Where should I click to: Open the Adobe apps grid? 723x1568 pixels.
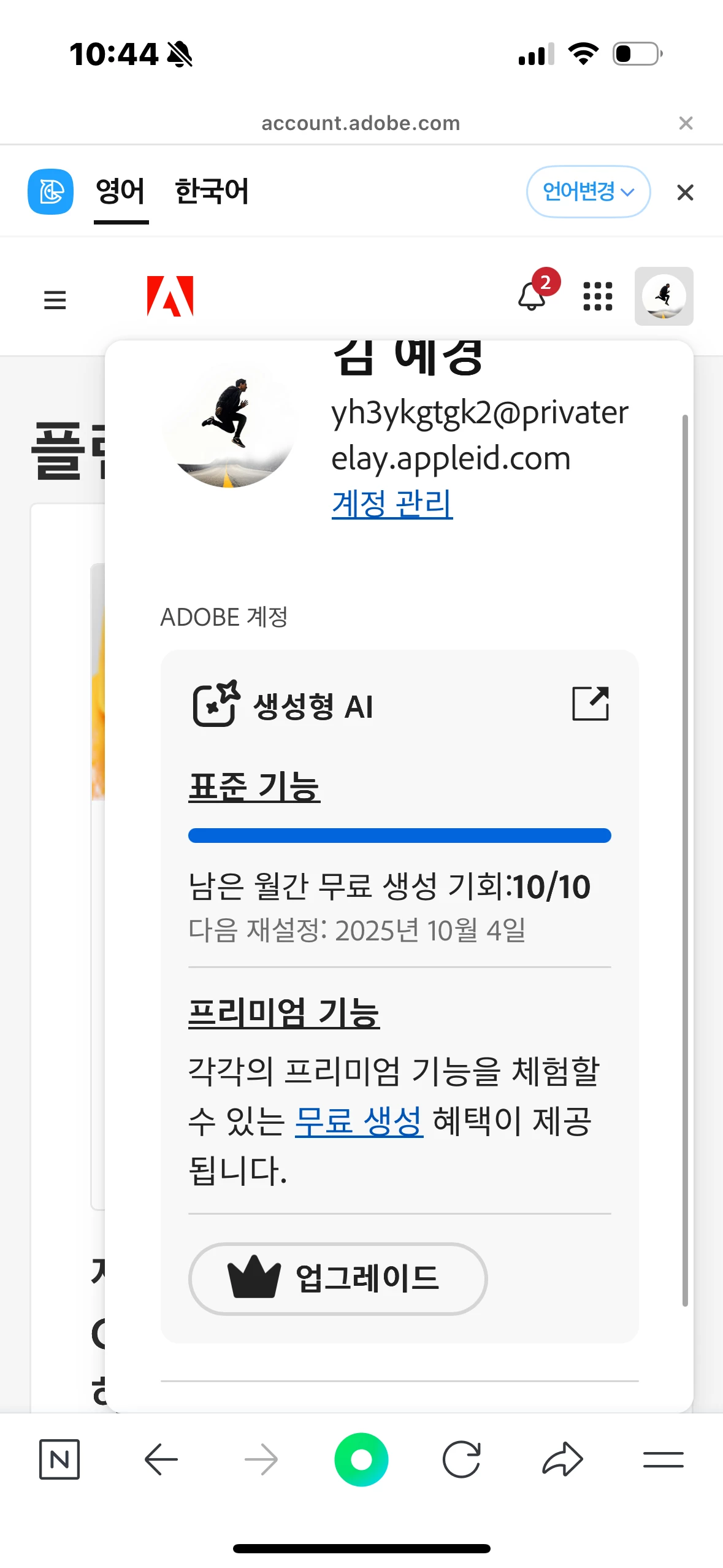(x=597, y=296)
